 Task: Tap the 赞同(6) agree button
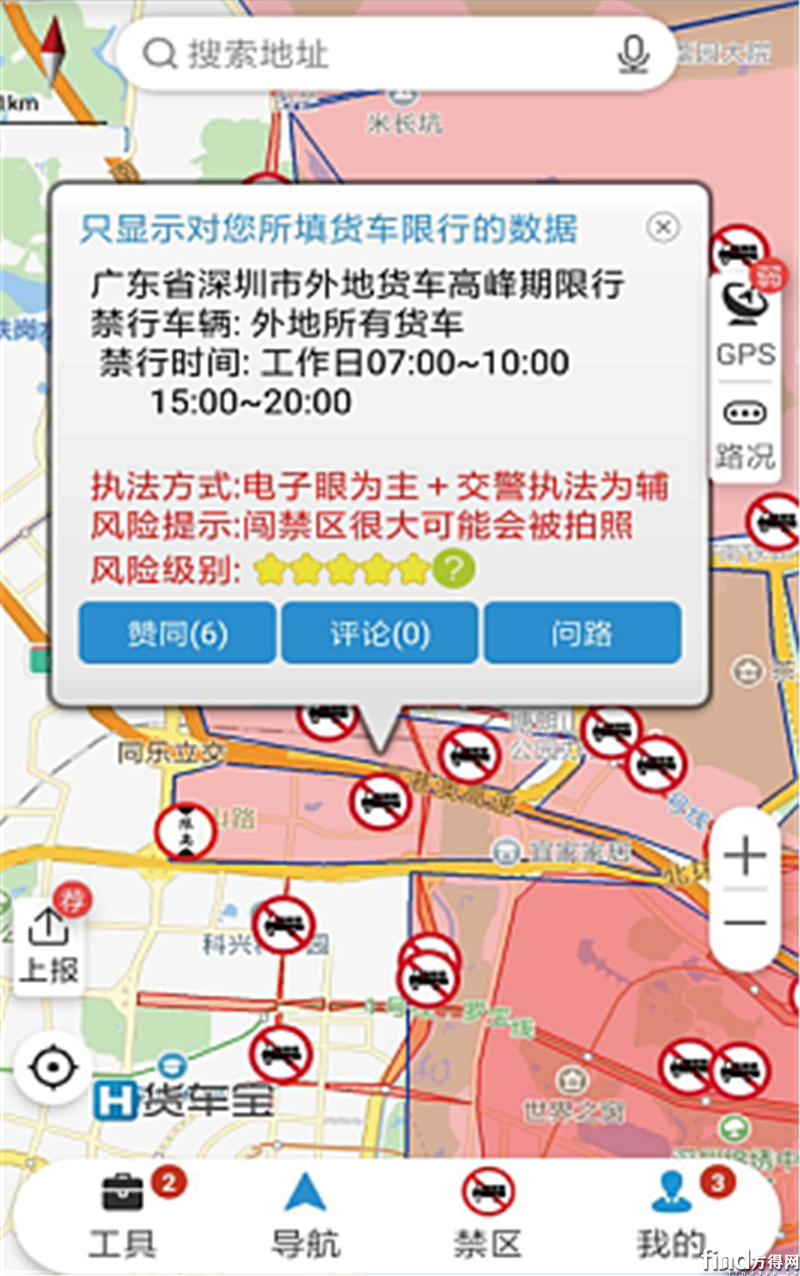177,633
